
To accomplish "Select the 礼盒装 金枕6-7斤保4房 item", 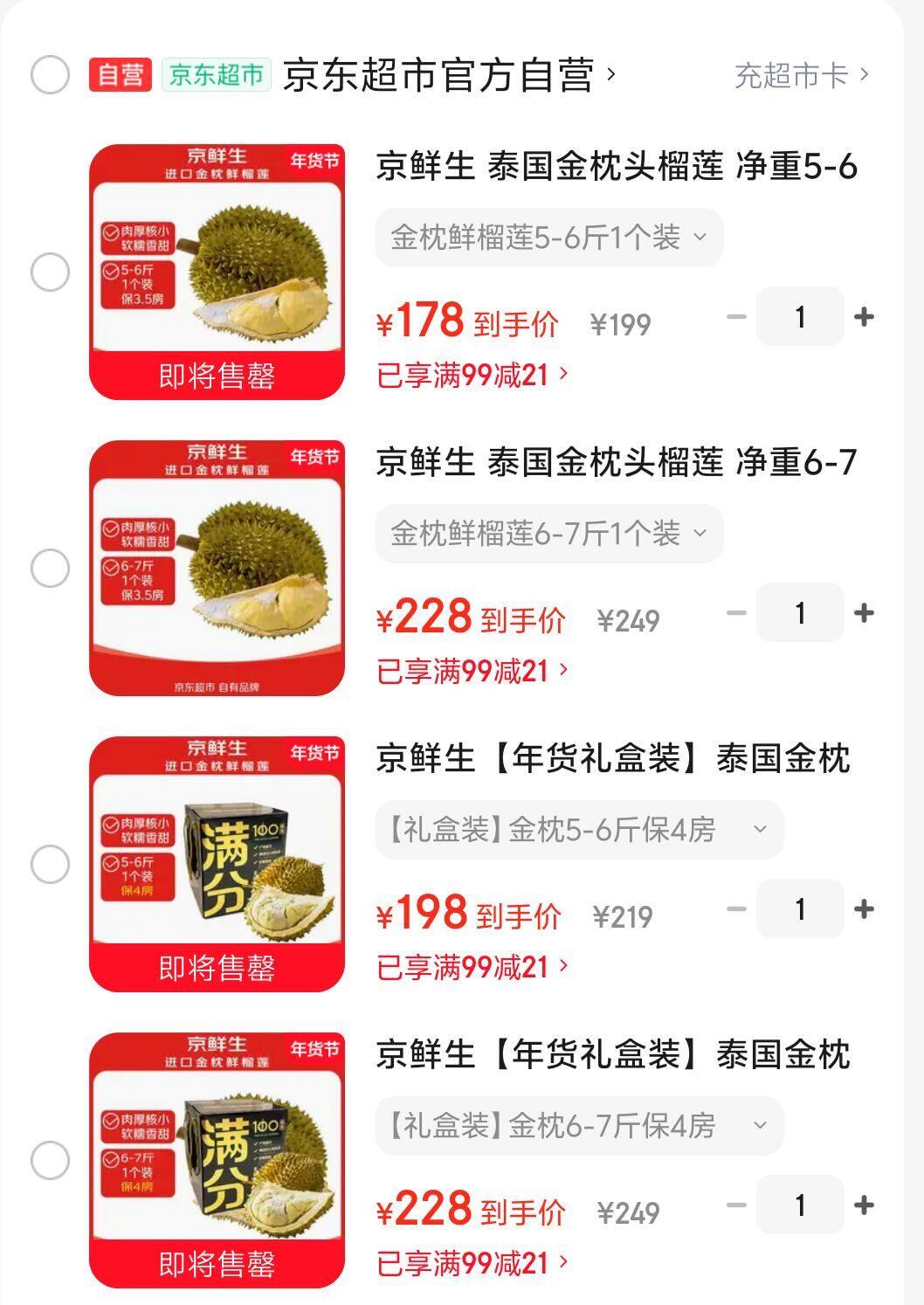I will 50,1160.
